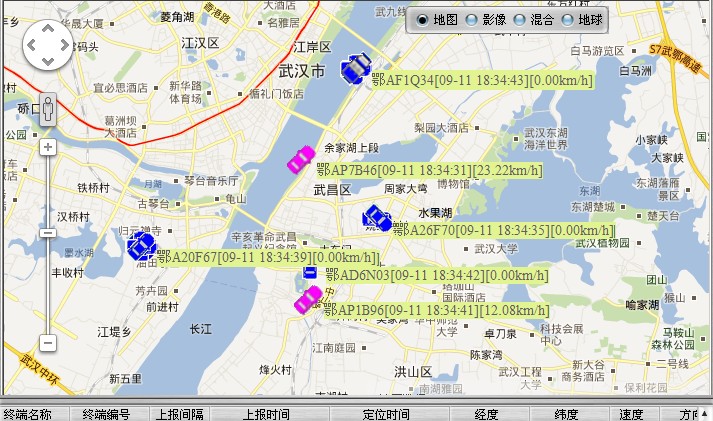The width and height of the screenshot is (713, 421).
Task: Sort by the 速度 column header
Action: (631, 414)
